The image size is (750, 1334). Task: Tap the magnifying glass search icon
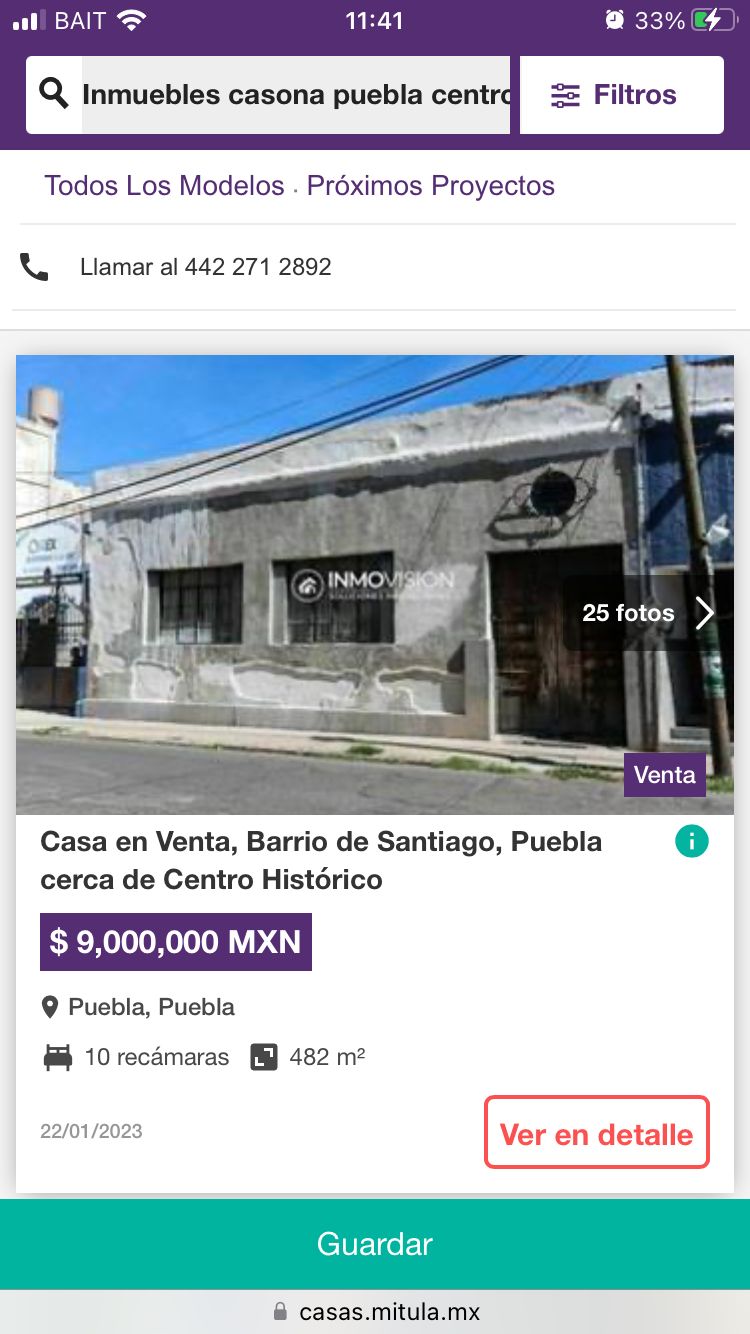54,95
